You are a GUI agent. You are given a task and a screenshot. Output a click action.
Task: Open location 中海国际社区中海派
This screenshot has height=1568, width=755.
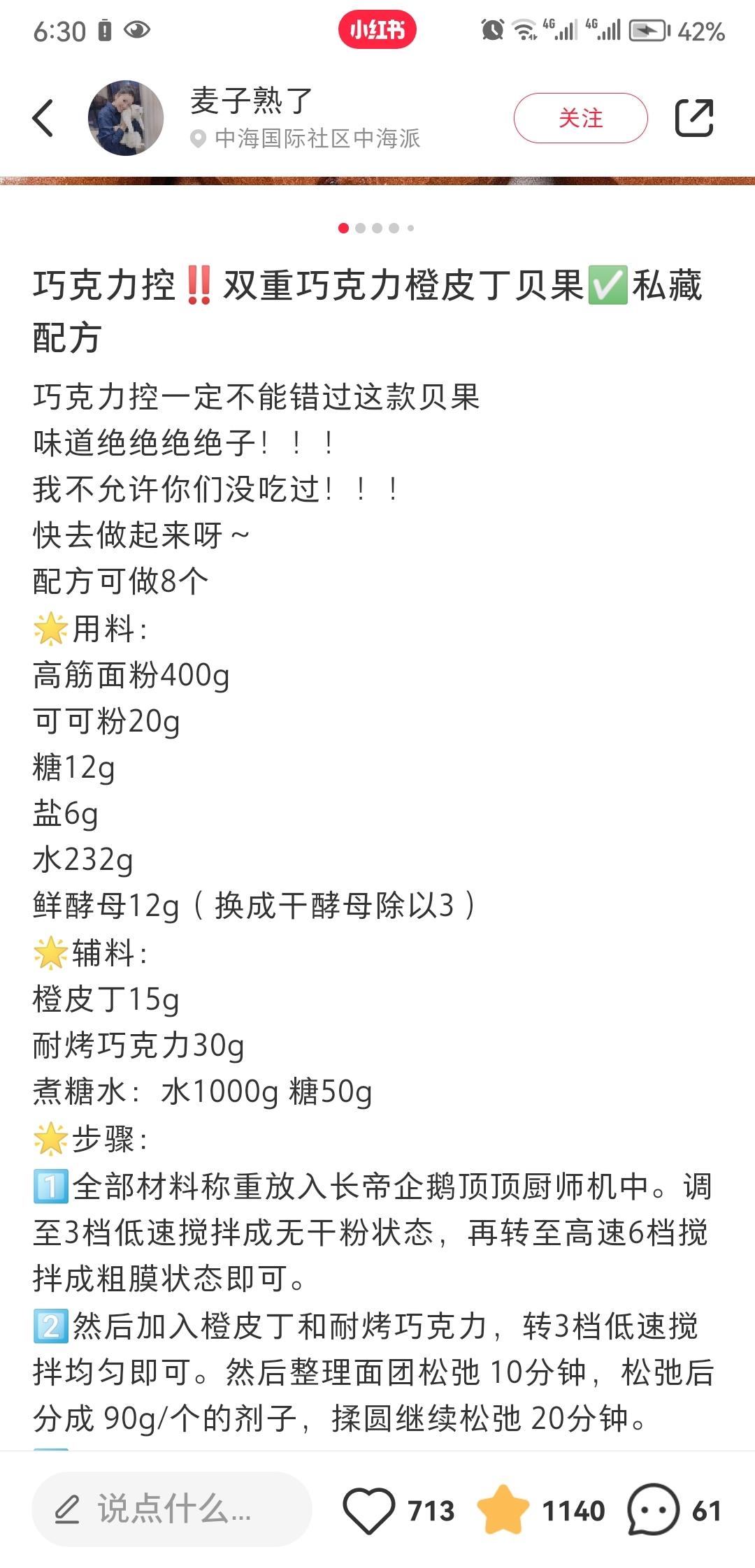point(316,138)
